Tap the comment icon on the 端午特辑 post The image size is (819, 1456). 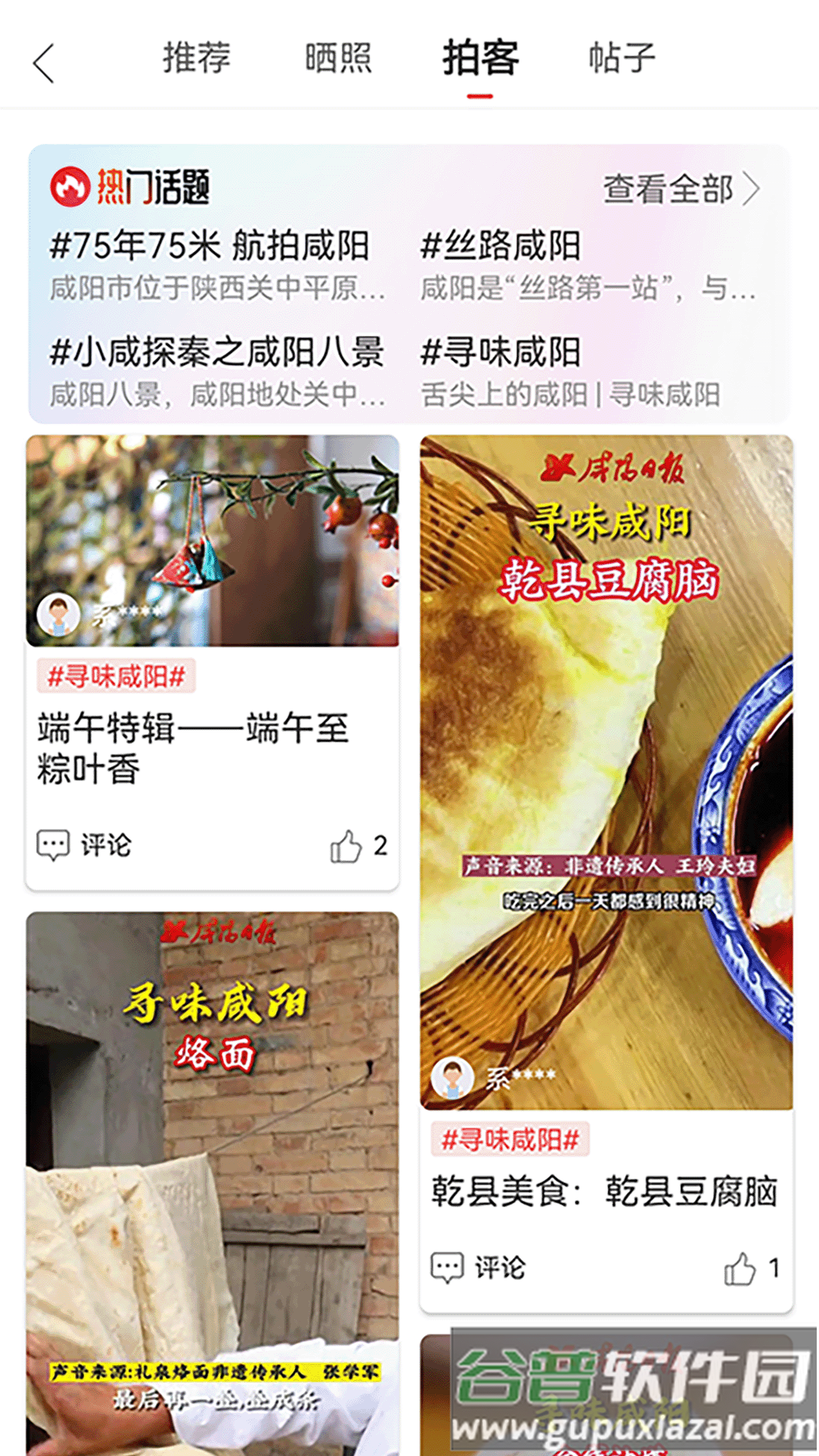click(x=54, y=844)
